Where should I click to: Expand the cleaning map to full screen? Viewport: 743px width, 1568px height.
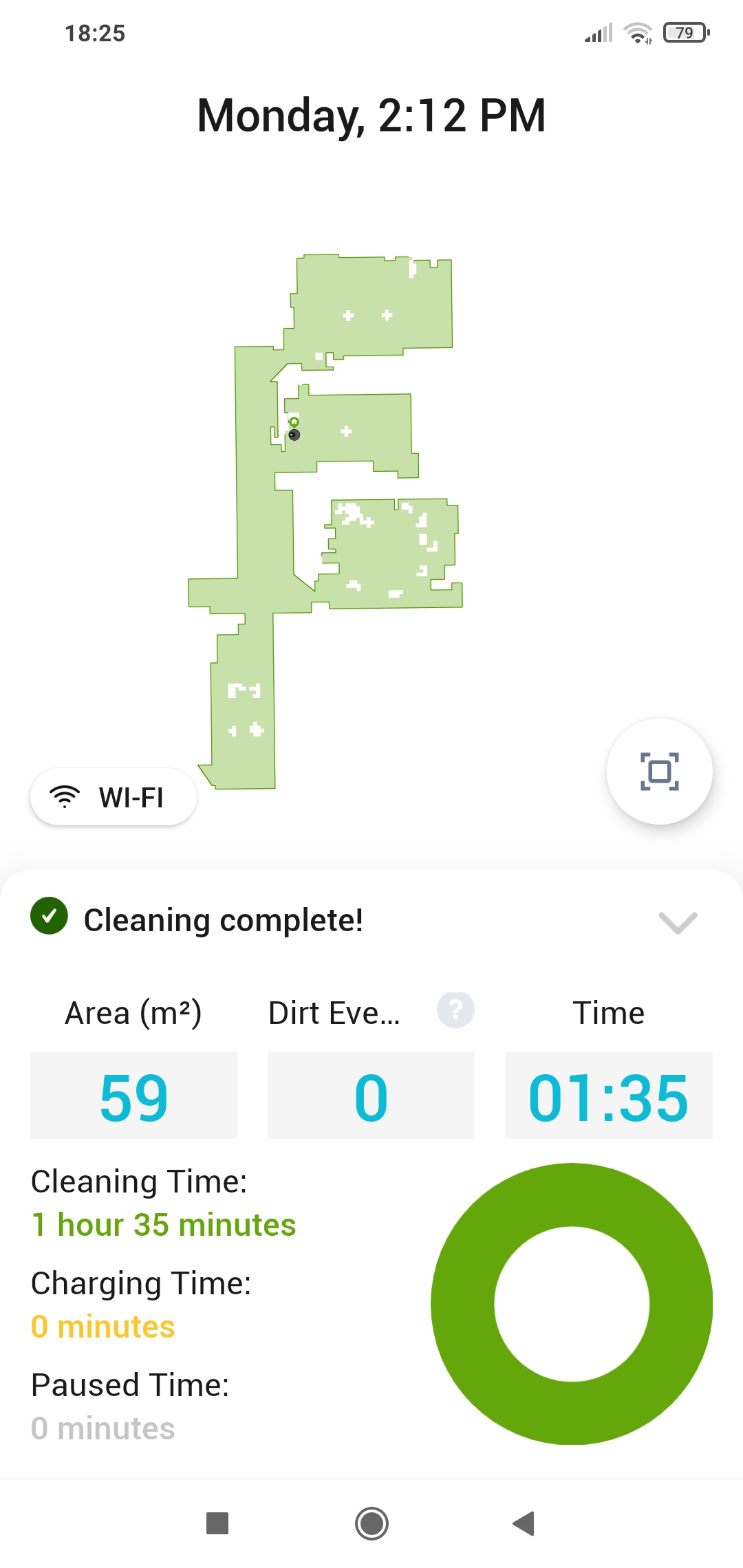pos(659,771)
